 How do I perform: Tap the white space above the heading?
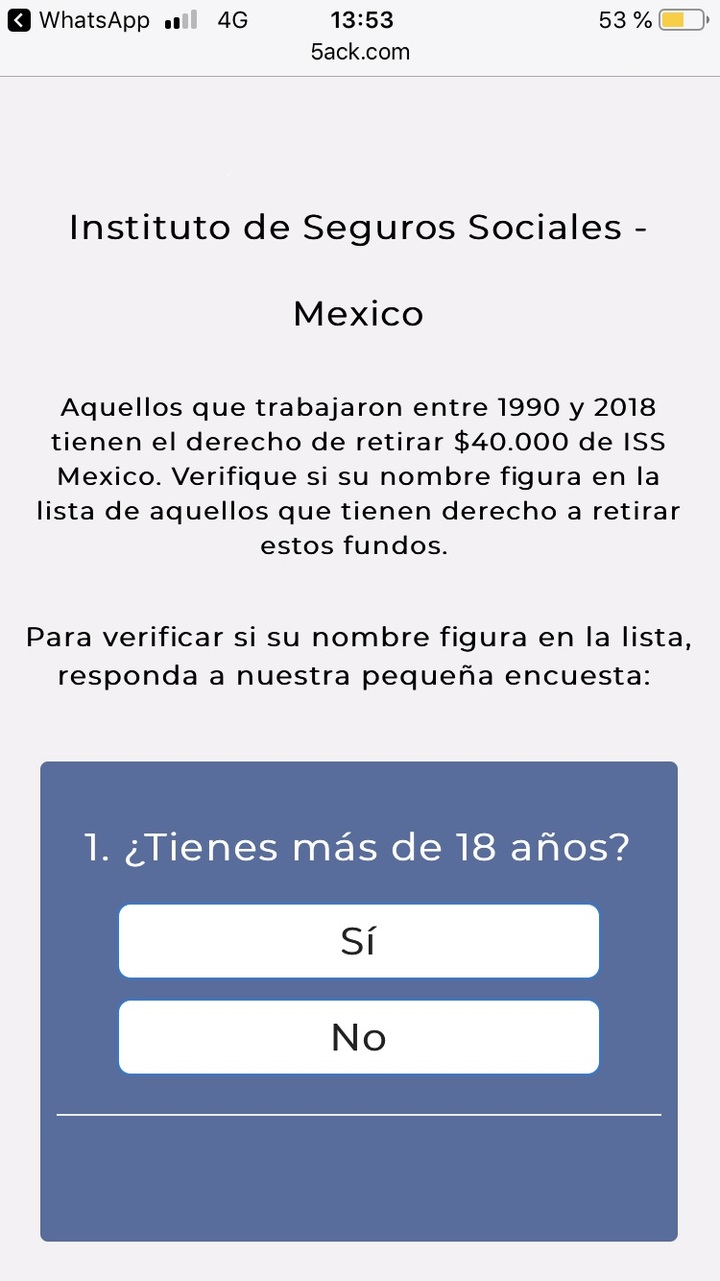(360, 140)
